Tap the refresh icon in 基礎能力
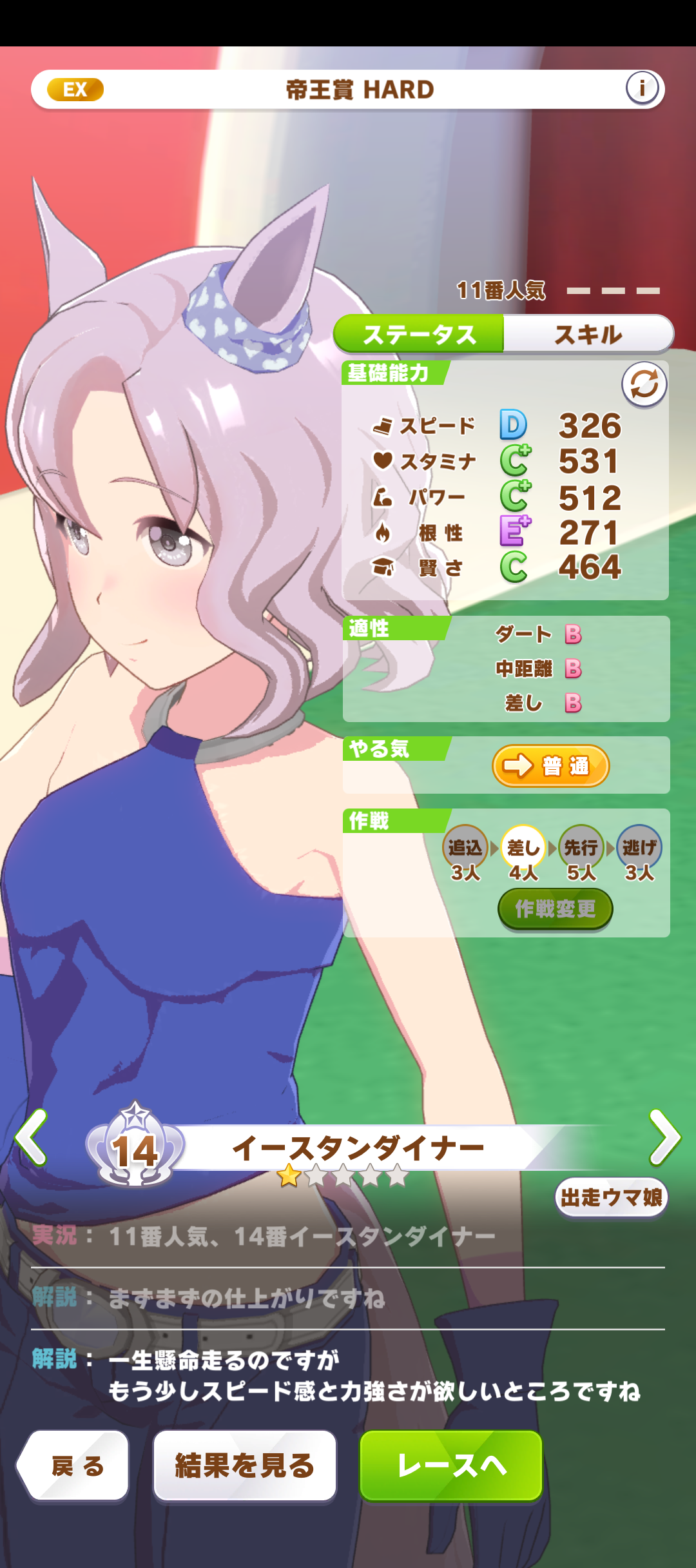696x1568 pixels. (644, 385)
